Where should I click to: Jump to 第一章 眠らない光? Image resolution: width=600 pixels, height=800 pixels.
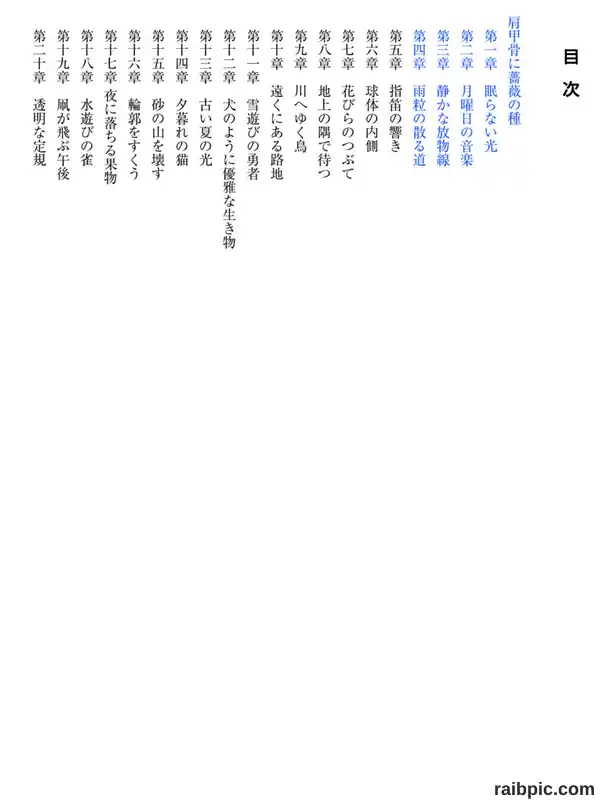click(490, 91)
